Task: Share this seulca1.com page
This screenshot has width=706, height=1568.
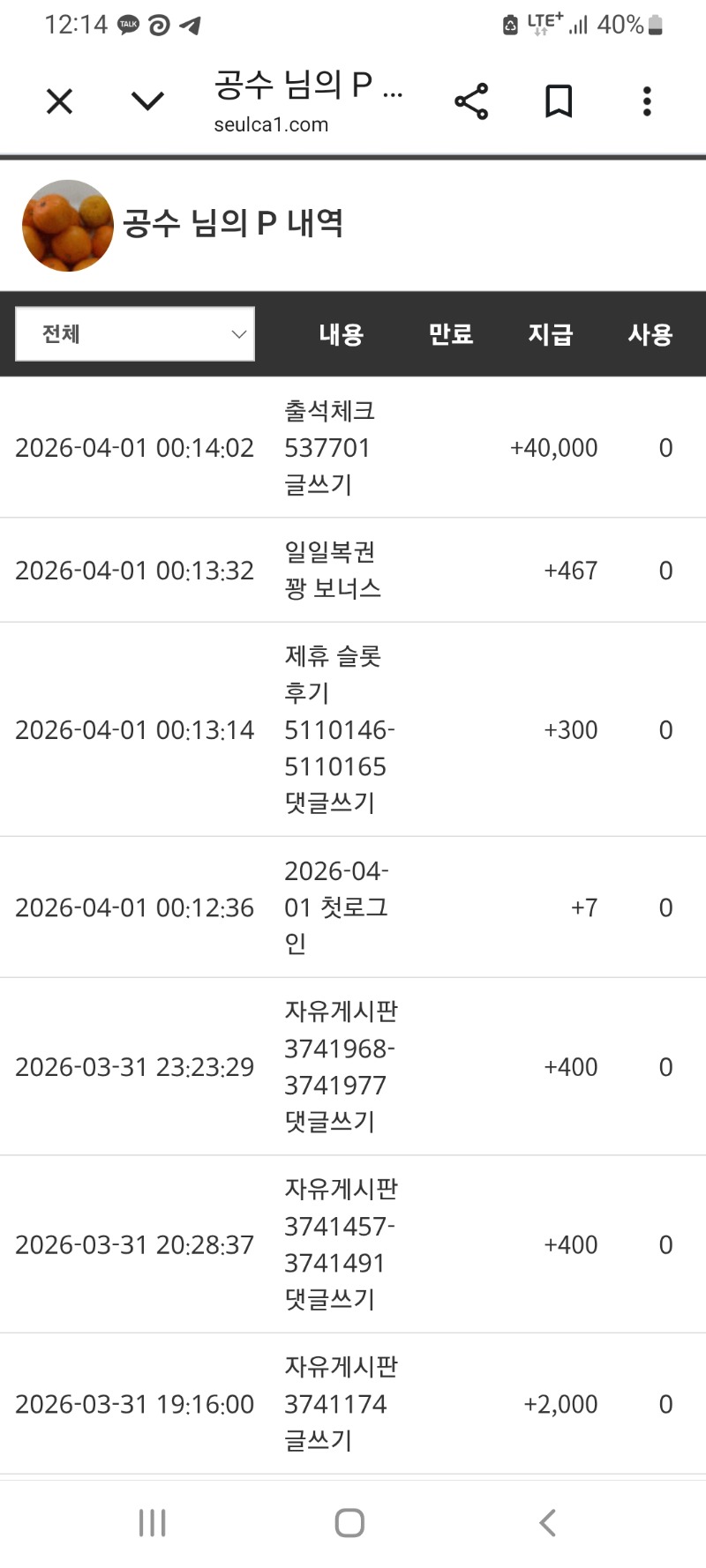Action: (471, 101)
